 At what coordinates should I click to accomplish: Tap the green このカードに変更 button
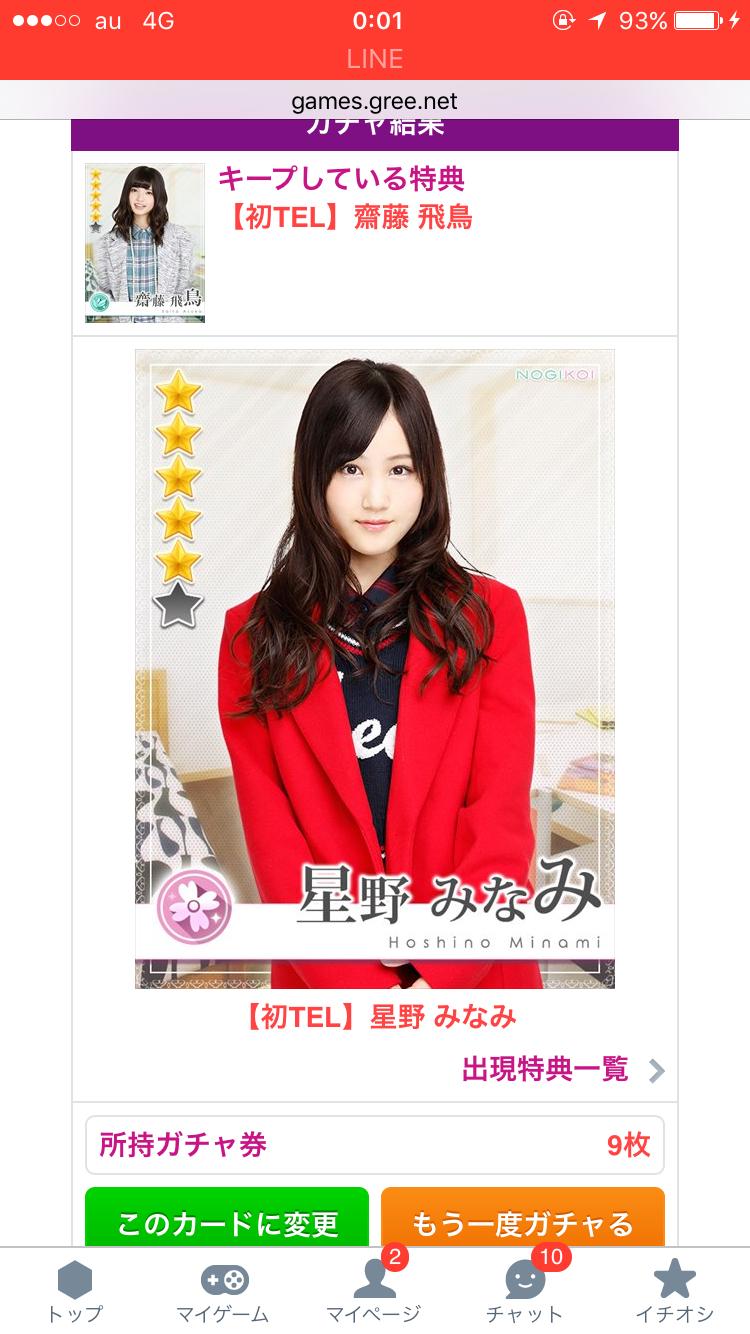227,1220
